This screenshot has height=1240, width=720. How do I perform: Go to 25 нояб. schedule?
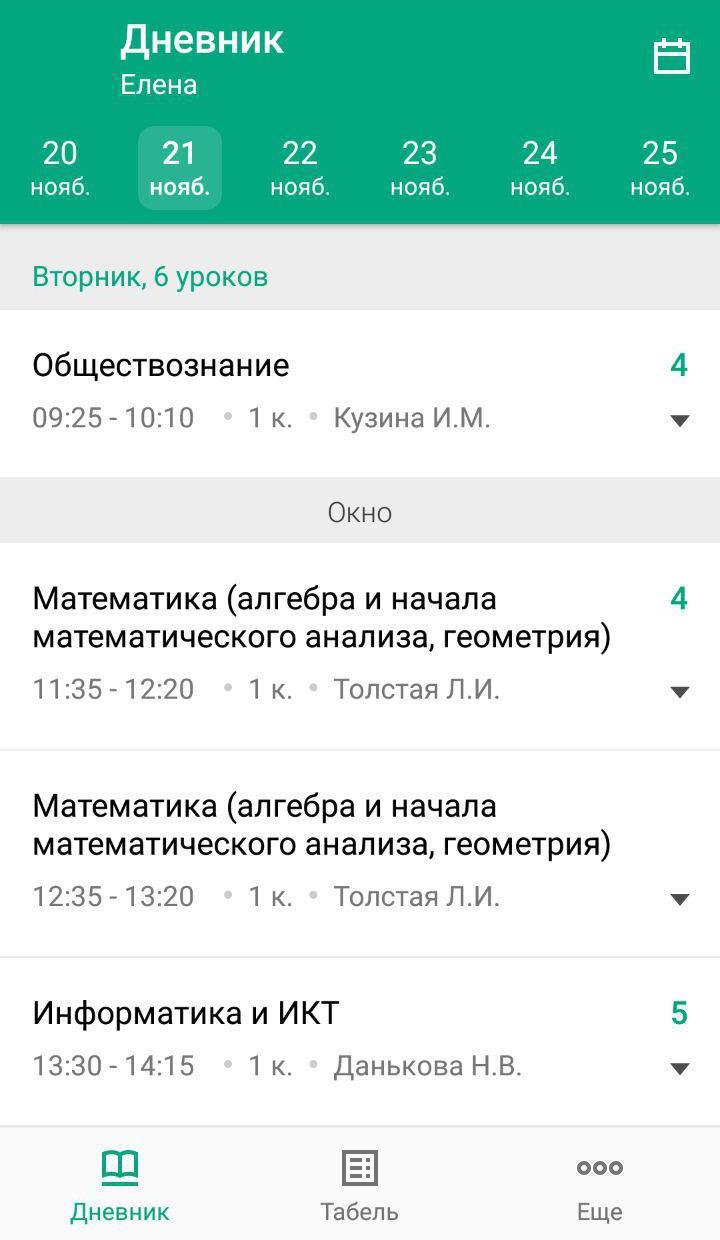(660, 168)
